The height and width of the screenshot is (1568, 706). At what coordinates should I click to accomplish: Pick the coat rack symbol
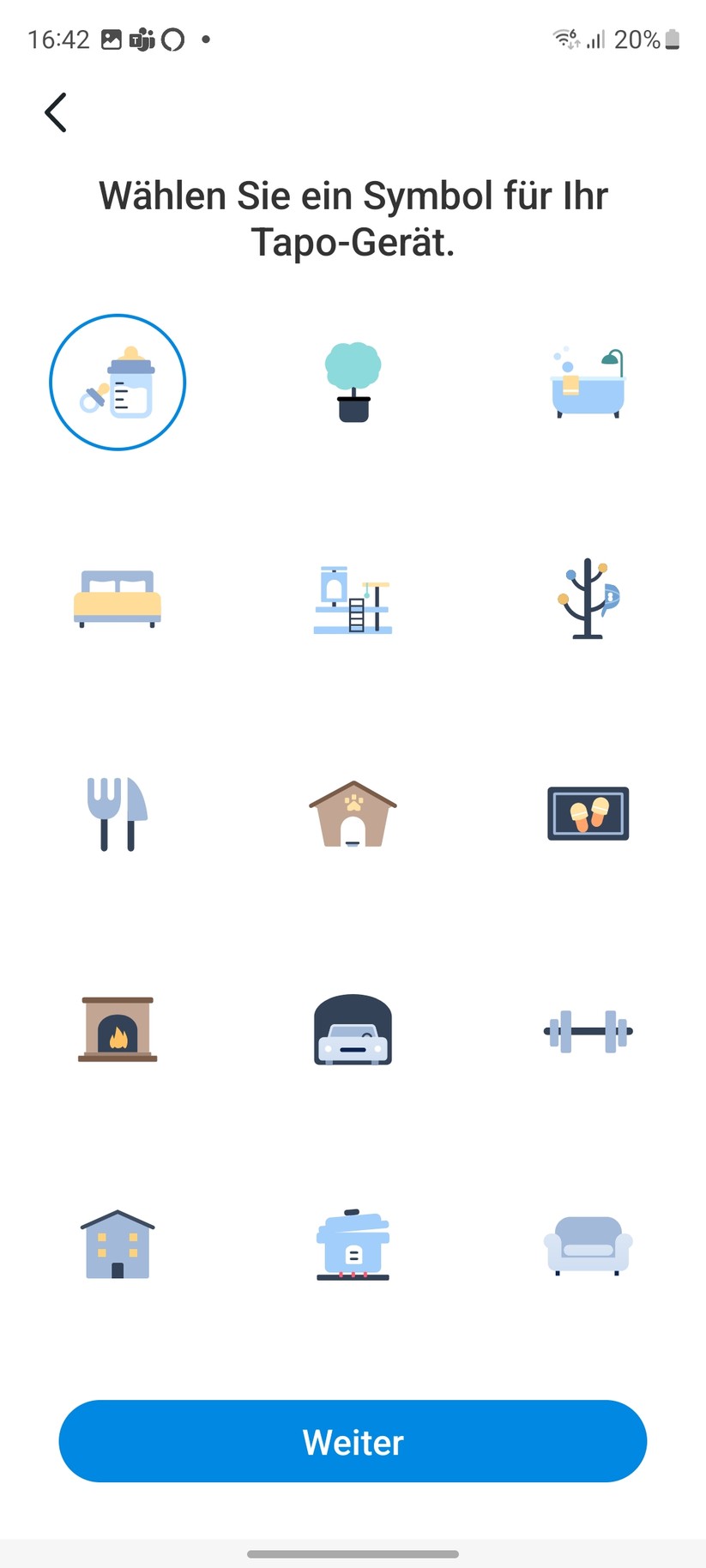click(588, 598)
